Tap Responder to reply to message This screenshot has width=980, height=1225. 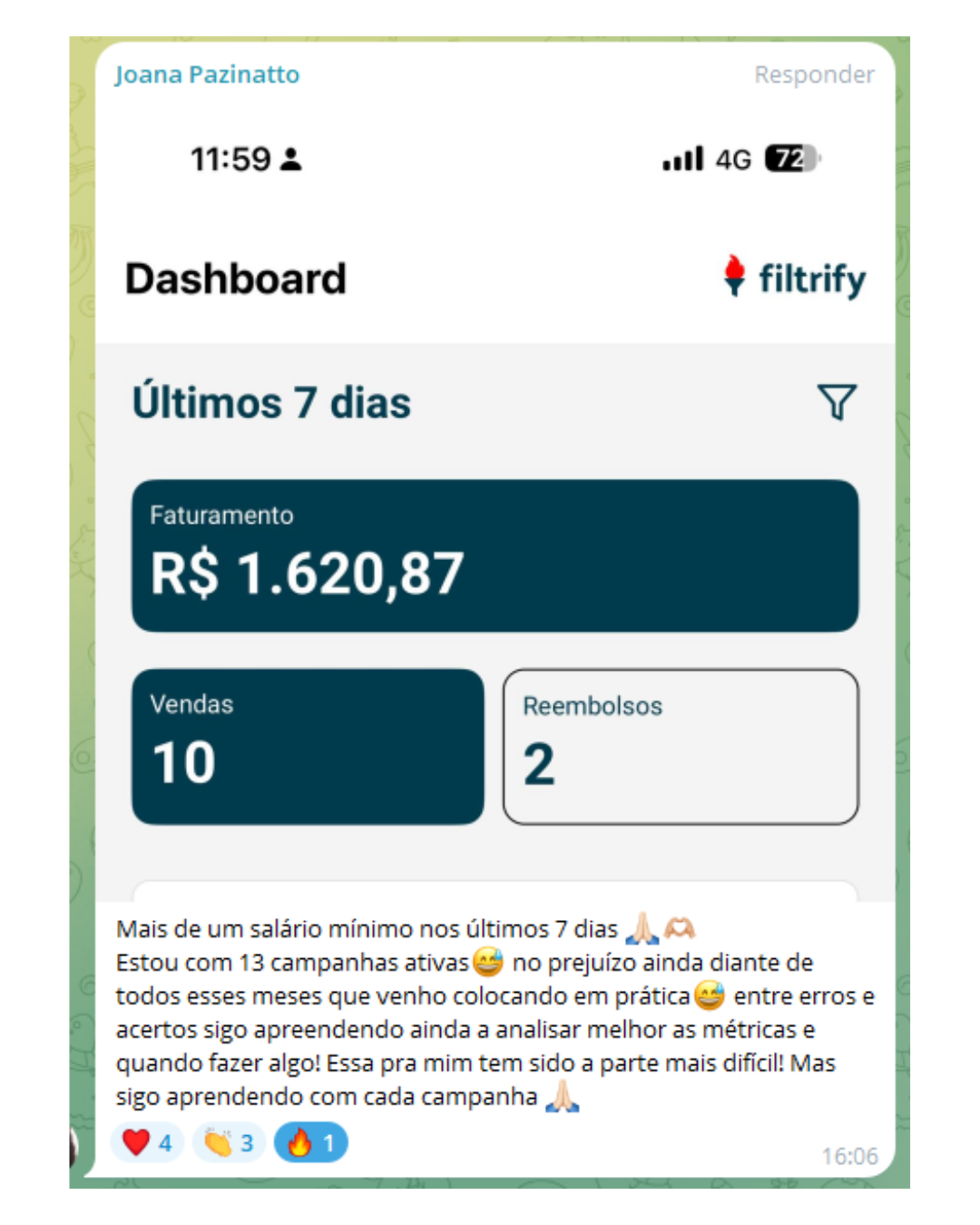click(814, 74)
